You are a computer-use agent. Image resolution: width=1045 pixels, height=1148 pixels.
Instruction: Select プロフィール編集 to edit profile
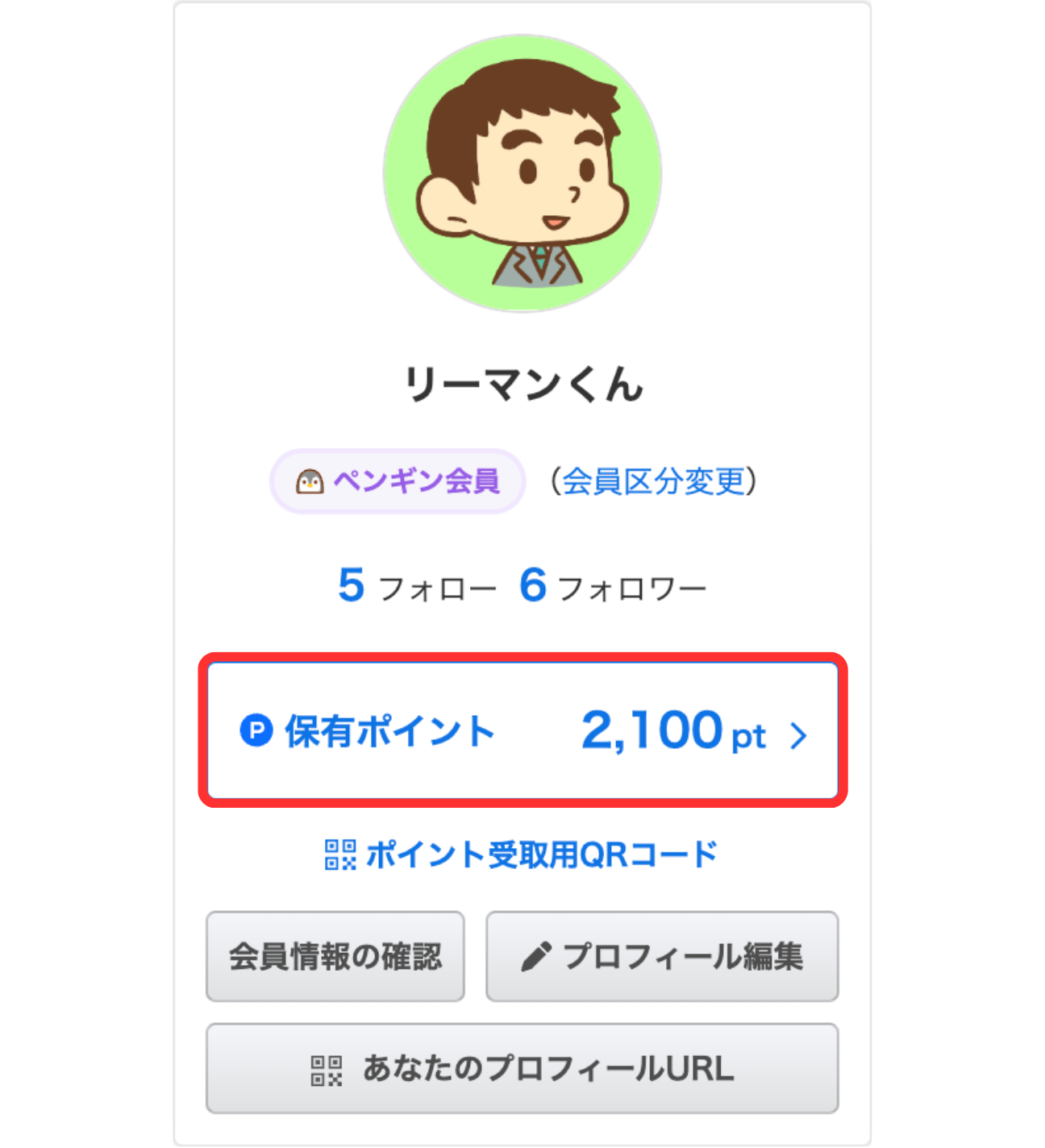click(662, 956)
